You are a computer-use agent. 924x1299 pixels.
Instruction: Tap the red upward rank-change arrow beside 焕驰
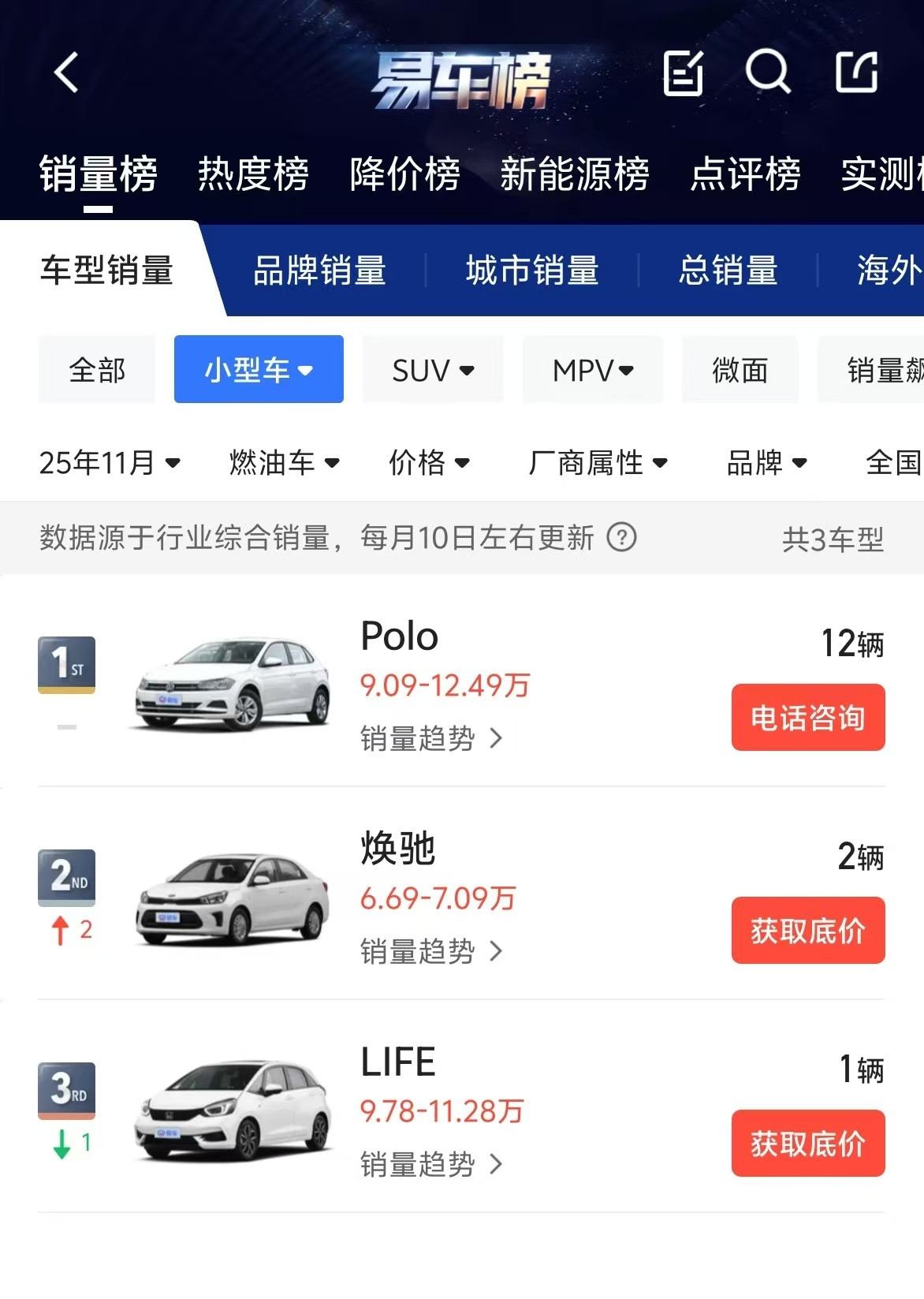[59, 929]
